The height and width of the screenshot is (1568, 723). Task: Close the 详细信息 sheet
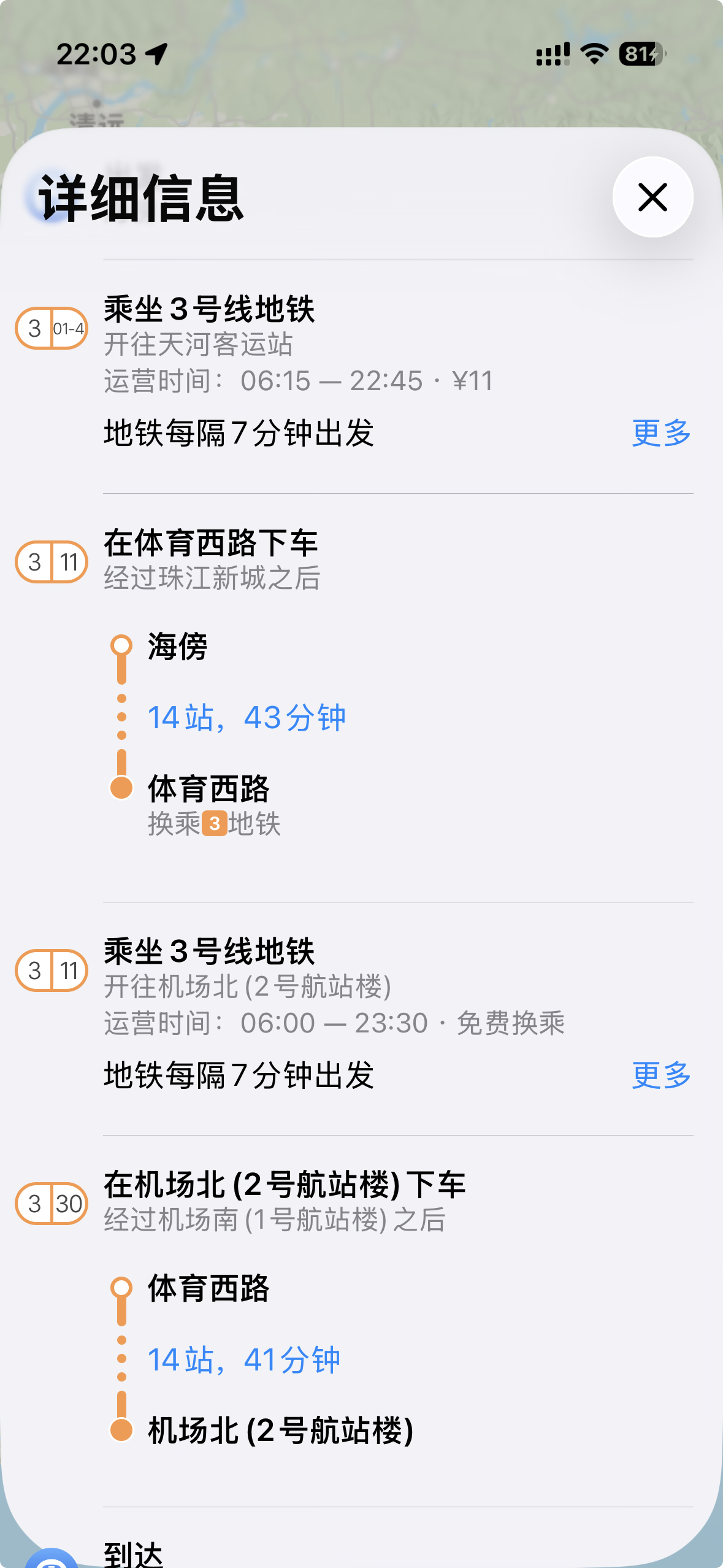(652, 198)
